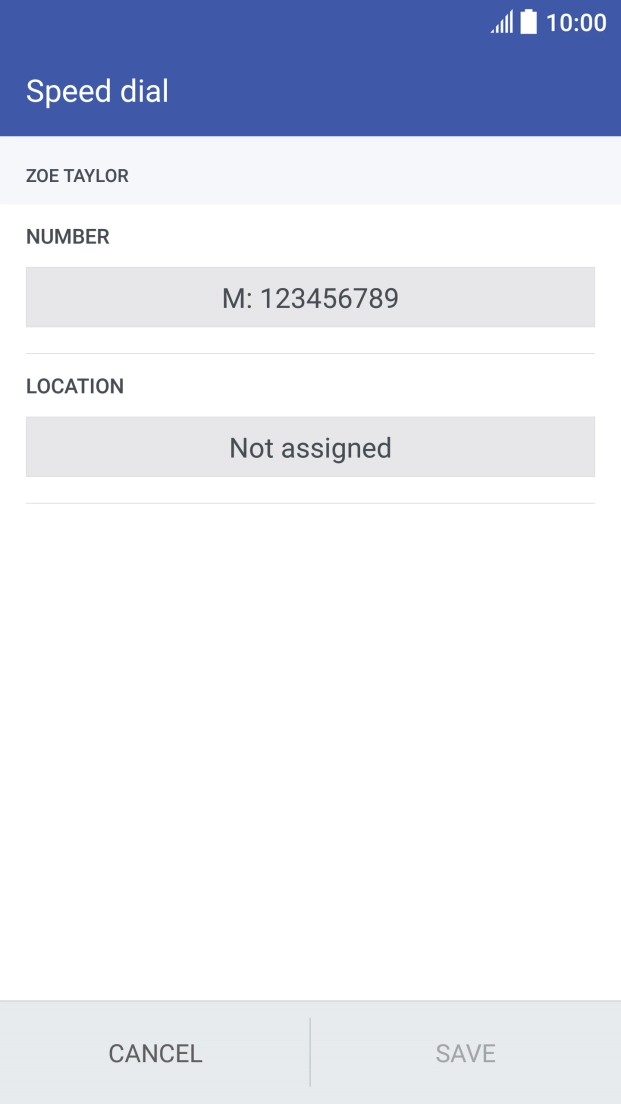Save the speed dial entry
This screenshot has height=1104, width=621.
coord(465,1053)
